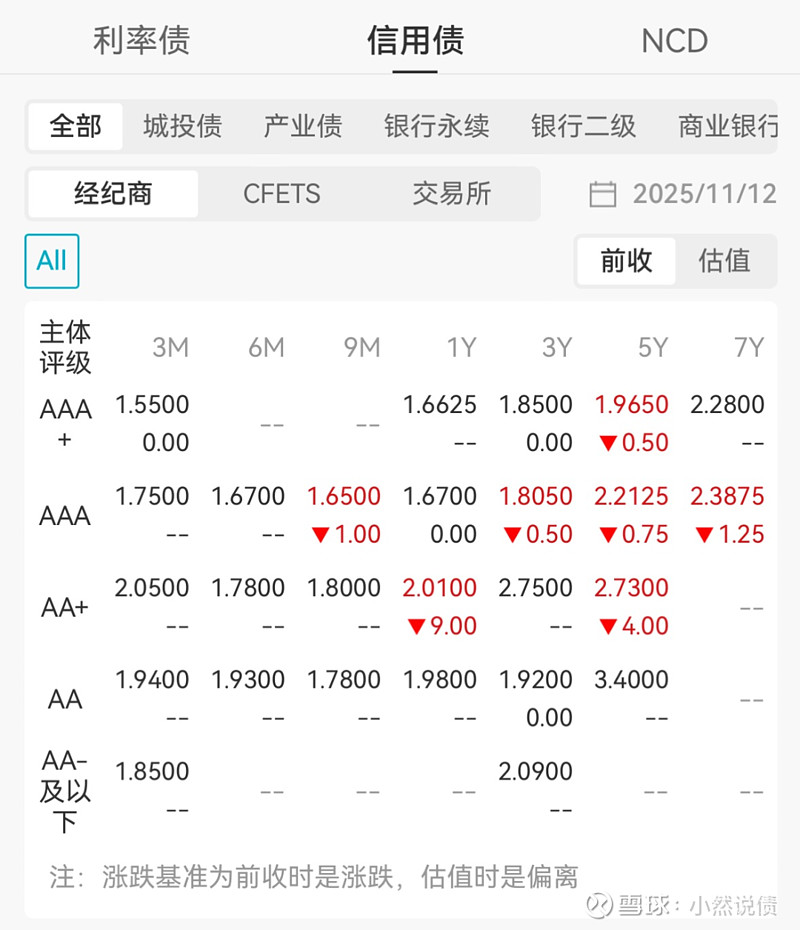Click down arrow beside AA+ 5Y ▼4.00

pyautogui.click(x=610, y=626)
